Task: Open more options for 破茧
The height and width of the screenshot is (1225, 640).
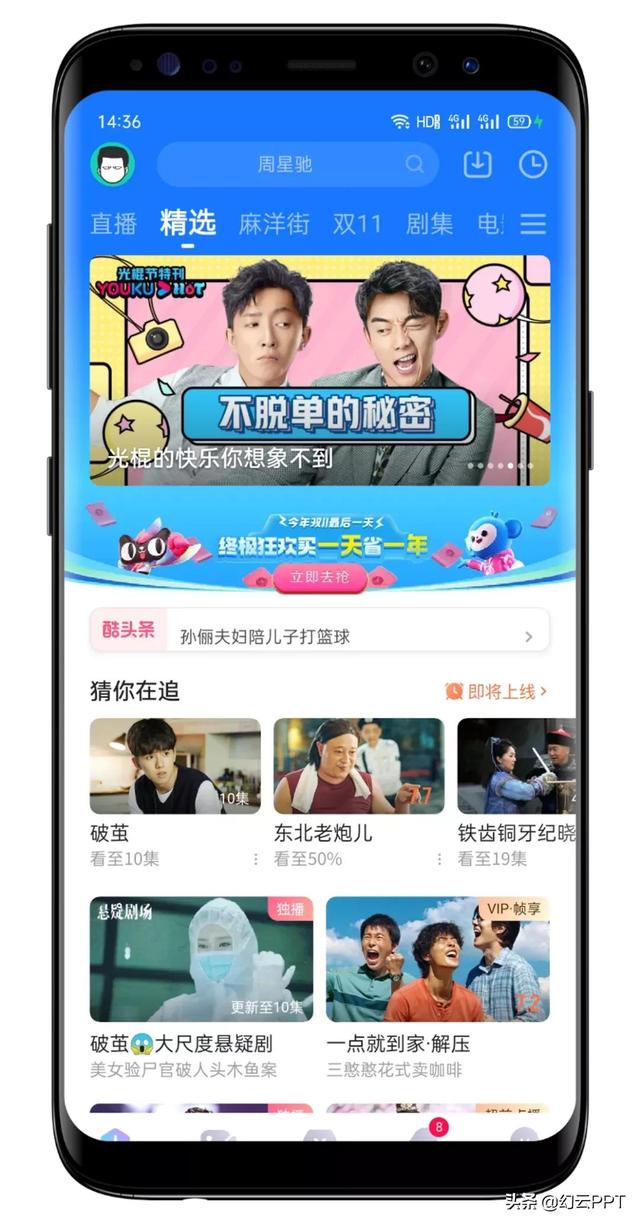Action: click(255, 859)
